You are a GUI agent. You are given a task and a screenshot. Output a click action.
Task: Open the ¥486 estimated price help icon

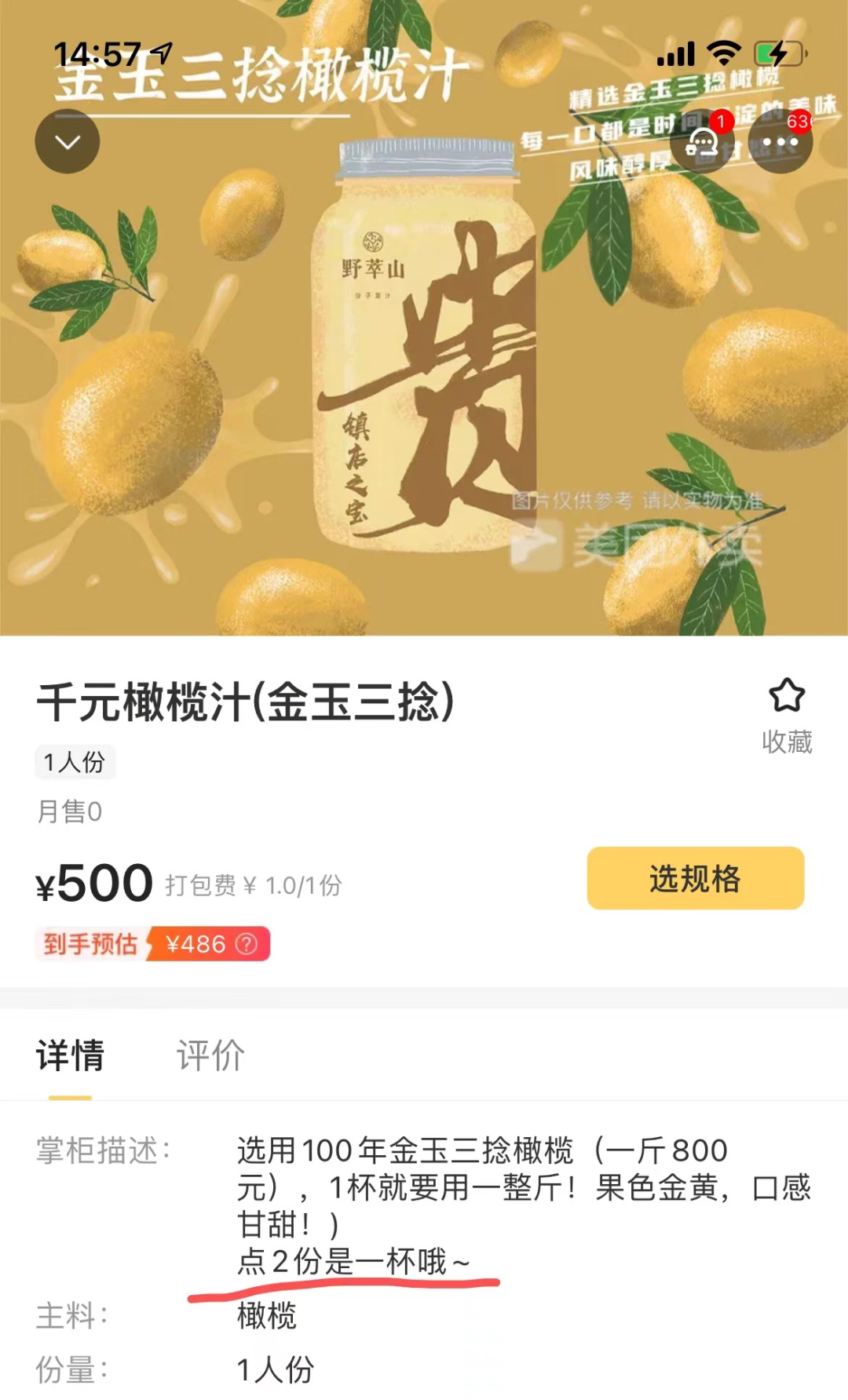tap(247, 944)
